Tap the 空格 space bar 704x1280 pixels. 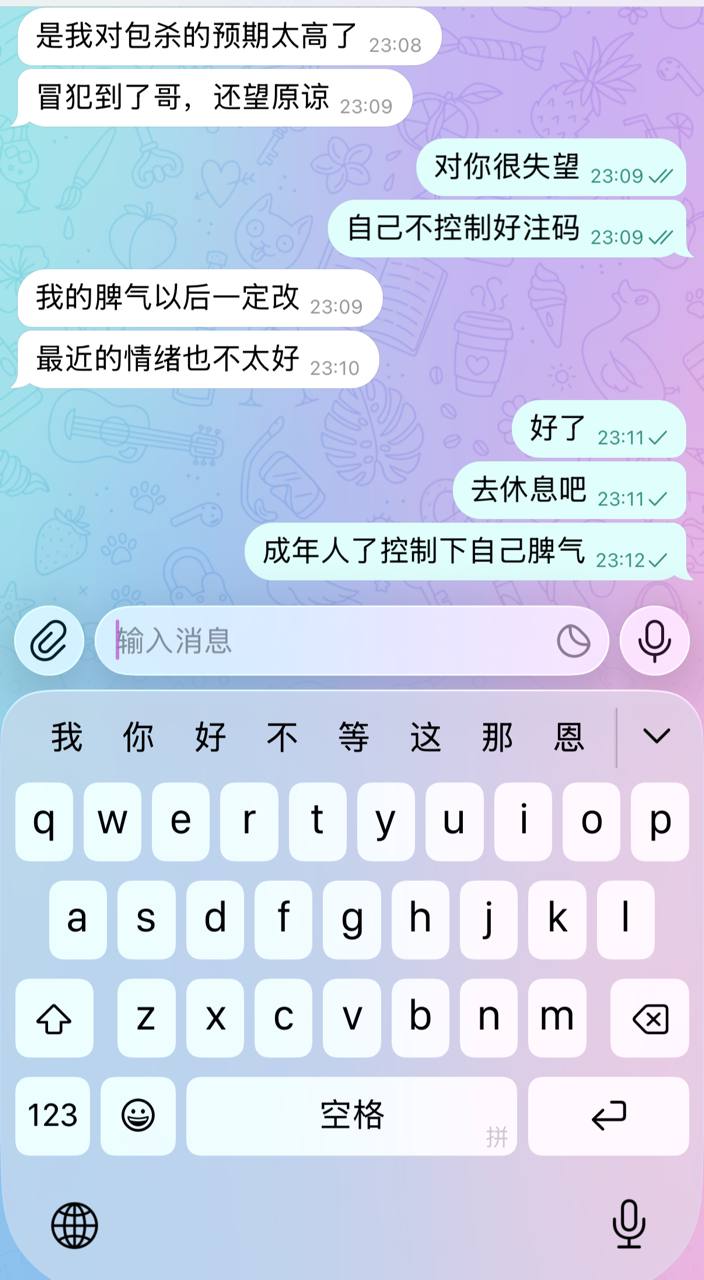tap(352, 1115)
